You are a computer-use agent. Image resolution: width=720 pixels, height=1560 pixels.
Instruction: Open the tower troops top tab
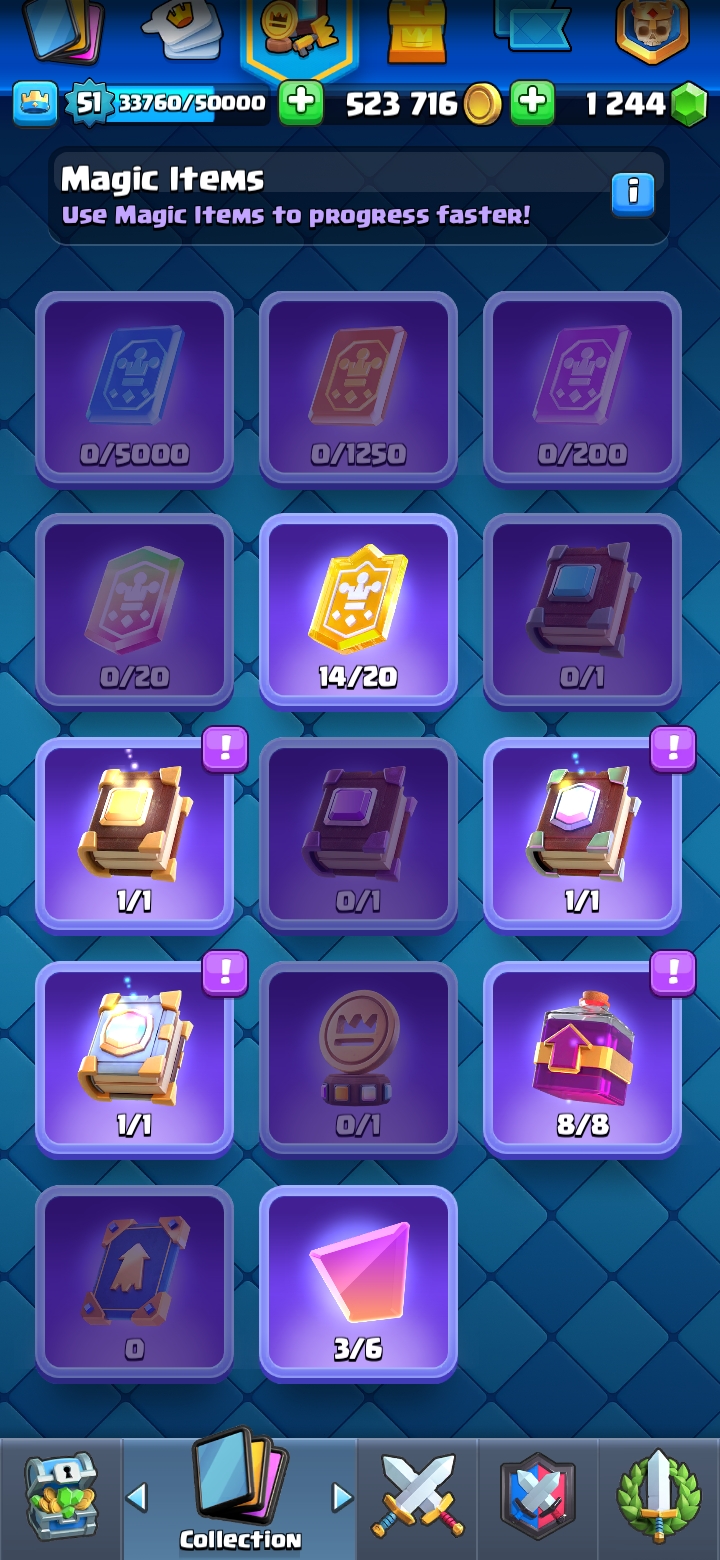(417, 32)
